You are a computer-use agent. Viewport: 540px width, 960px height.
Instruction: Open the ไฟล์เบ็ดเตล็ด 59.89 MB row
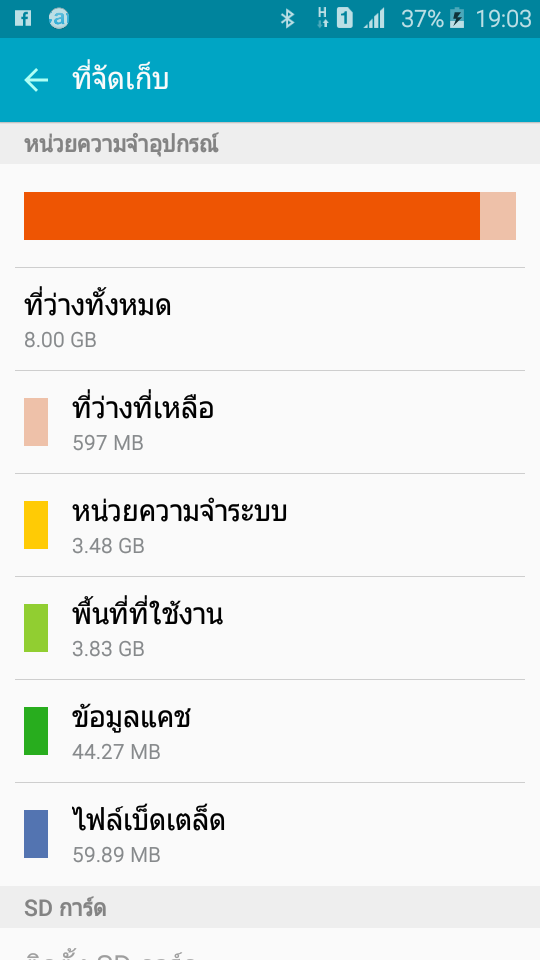[270, 834]
